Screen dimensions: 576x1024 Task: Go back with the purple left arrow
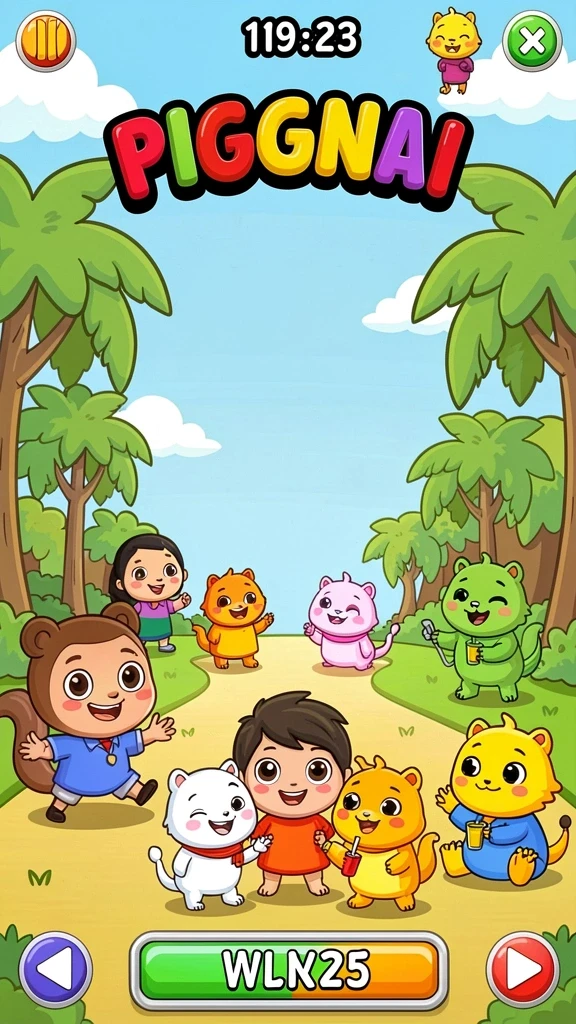point(56,969)
